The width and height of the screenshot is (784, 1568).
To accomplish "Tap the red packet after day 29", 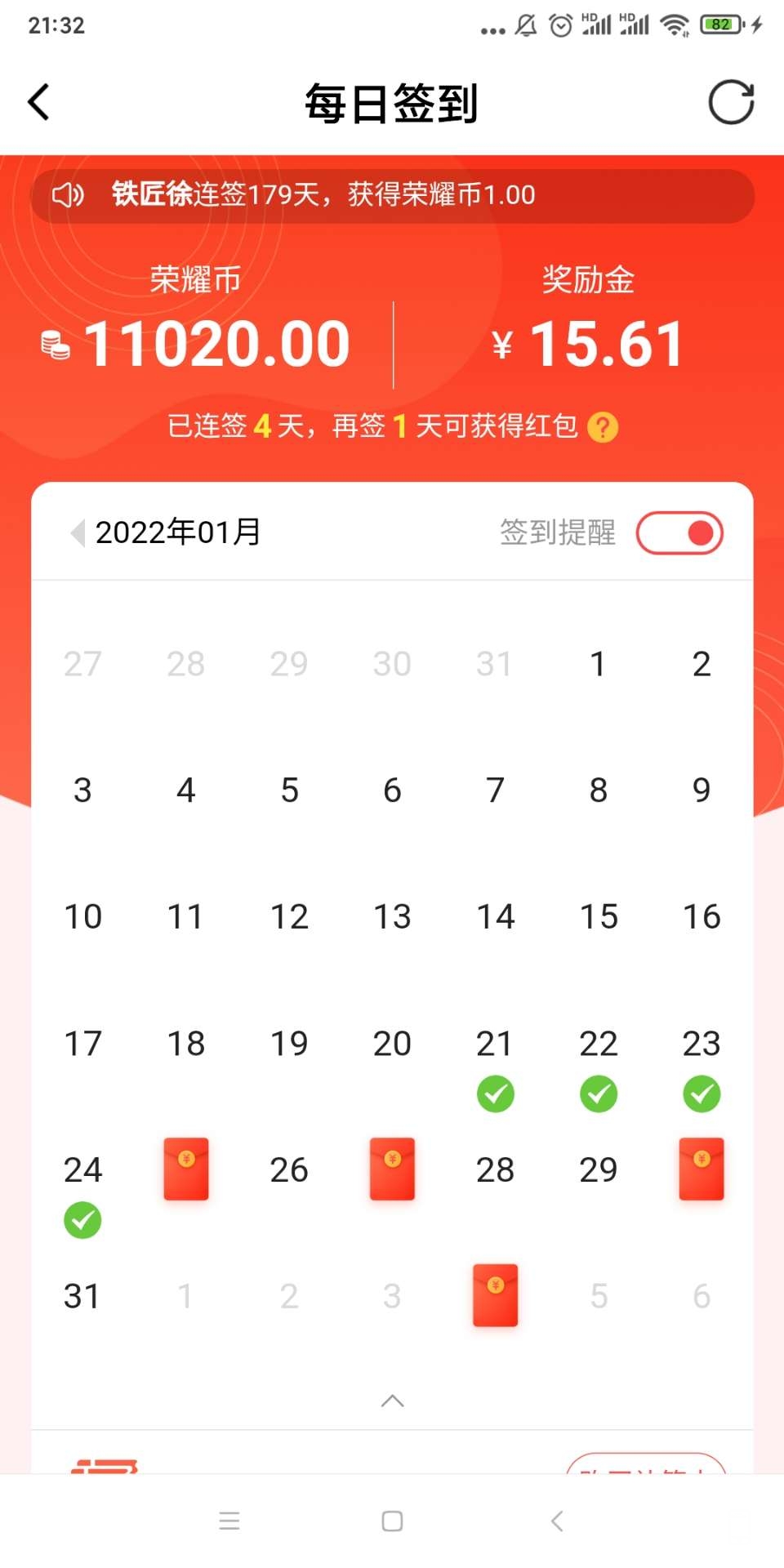I will (x=702, y=1169).
